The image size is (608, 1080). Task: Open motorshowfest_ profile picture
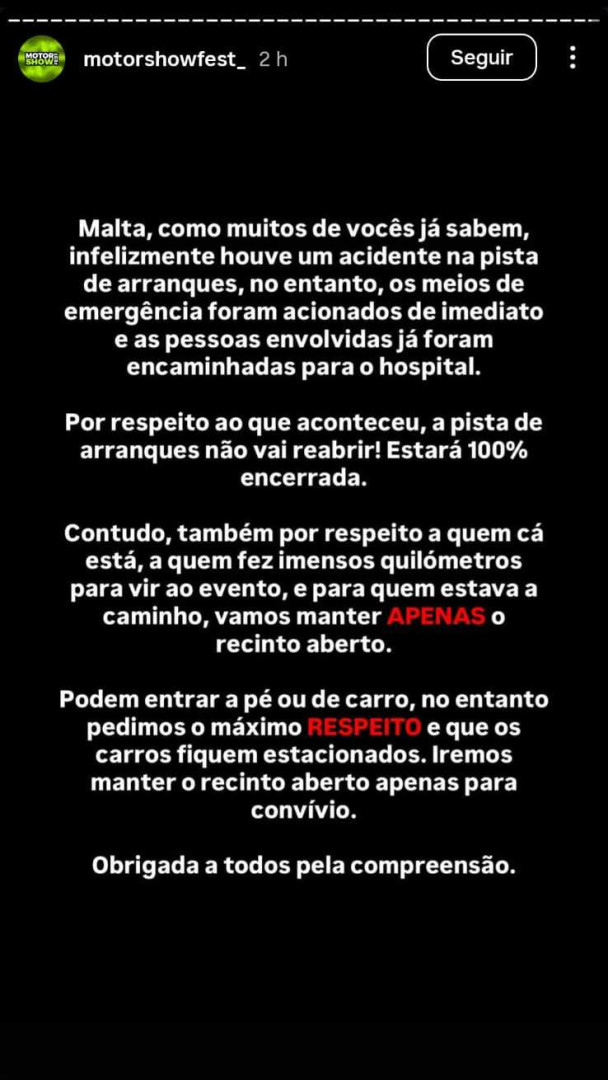pos(41,59)
